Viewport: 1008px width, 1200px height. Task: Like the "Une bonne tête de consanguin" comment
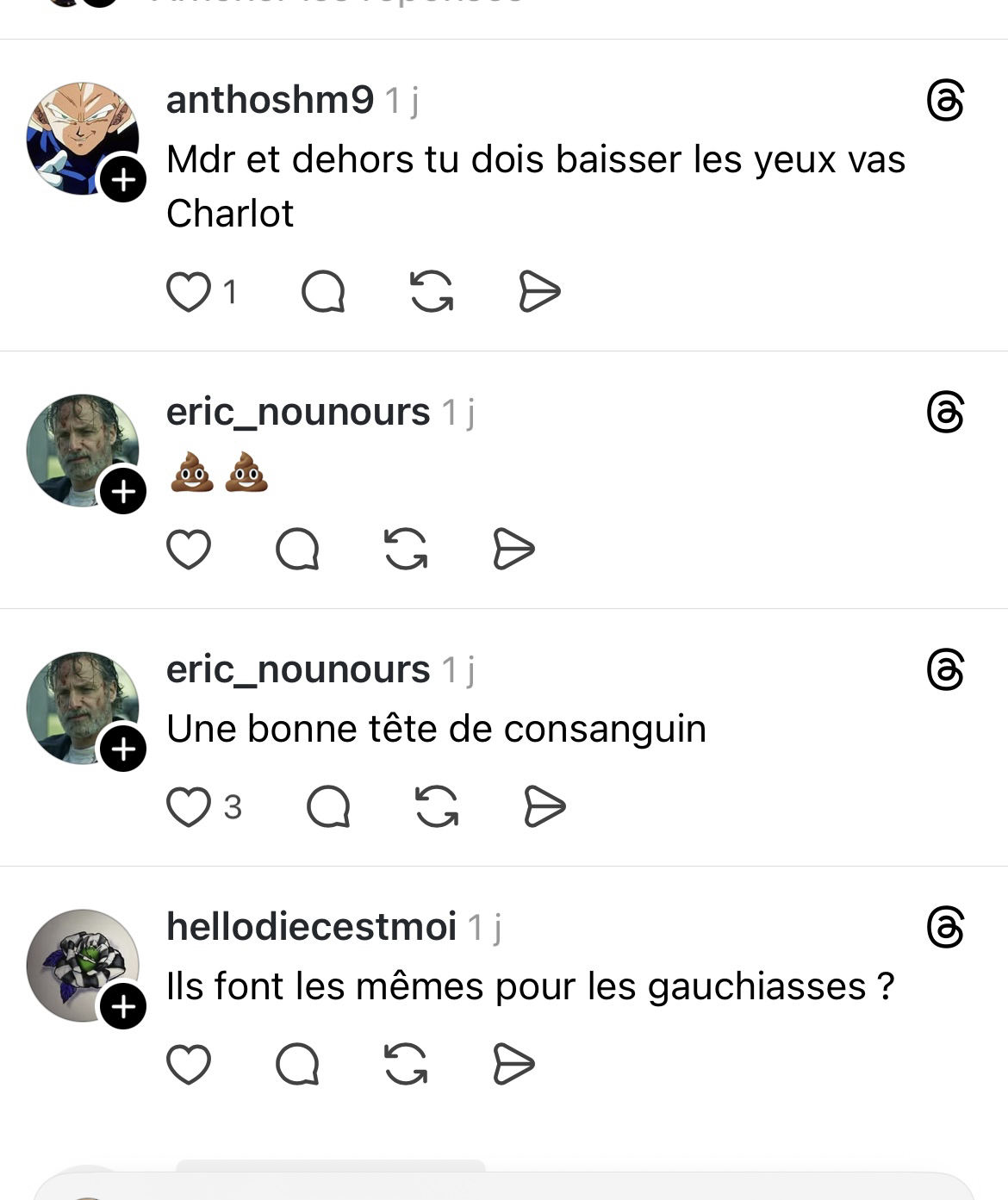pyautogui.click(x=189, y=807)
